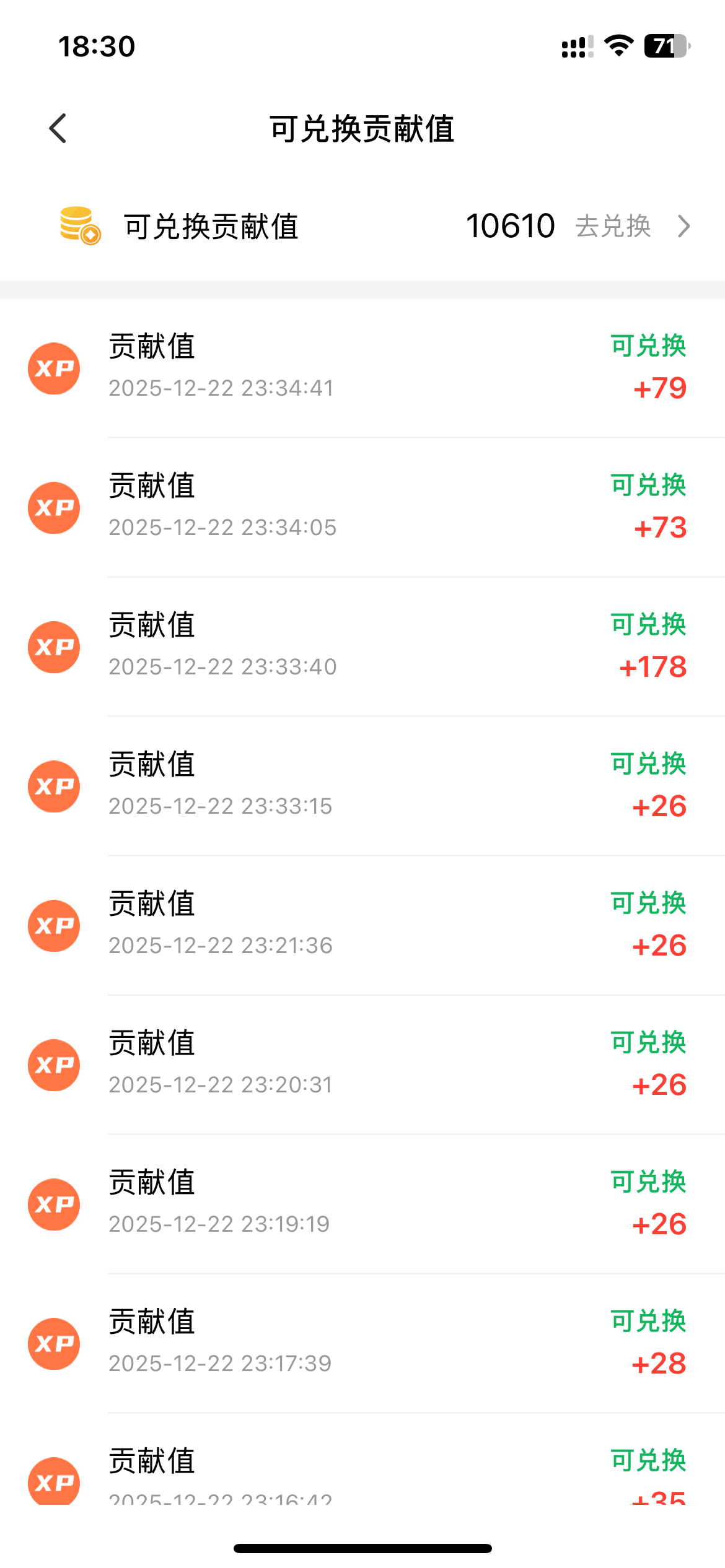The image size is (725, 1568).
Task: Tap the XP icon next to the +73 record
Action: point(54,507)
